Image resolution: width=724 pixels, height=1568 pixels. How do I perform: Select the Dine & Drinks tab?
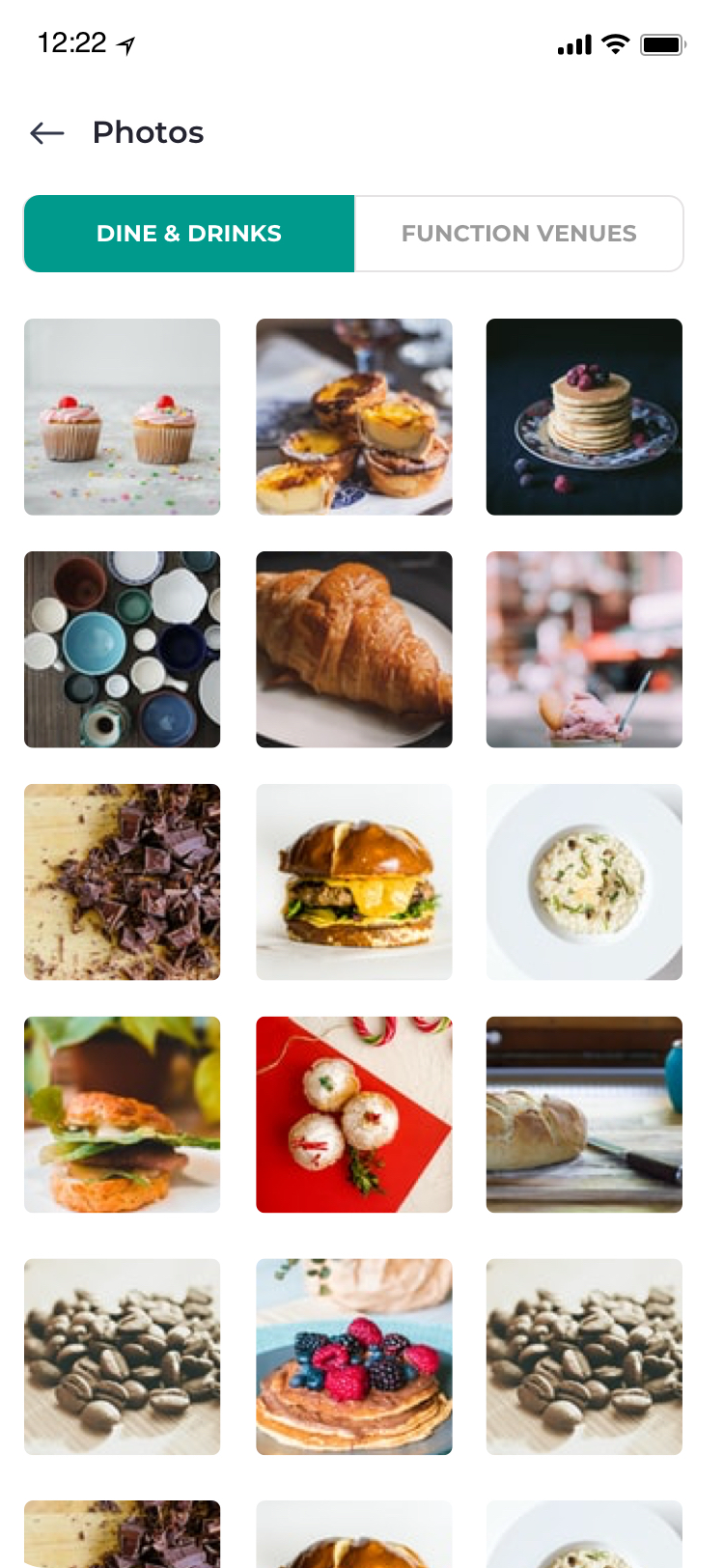(x=189, y=234)
